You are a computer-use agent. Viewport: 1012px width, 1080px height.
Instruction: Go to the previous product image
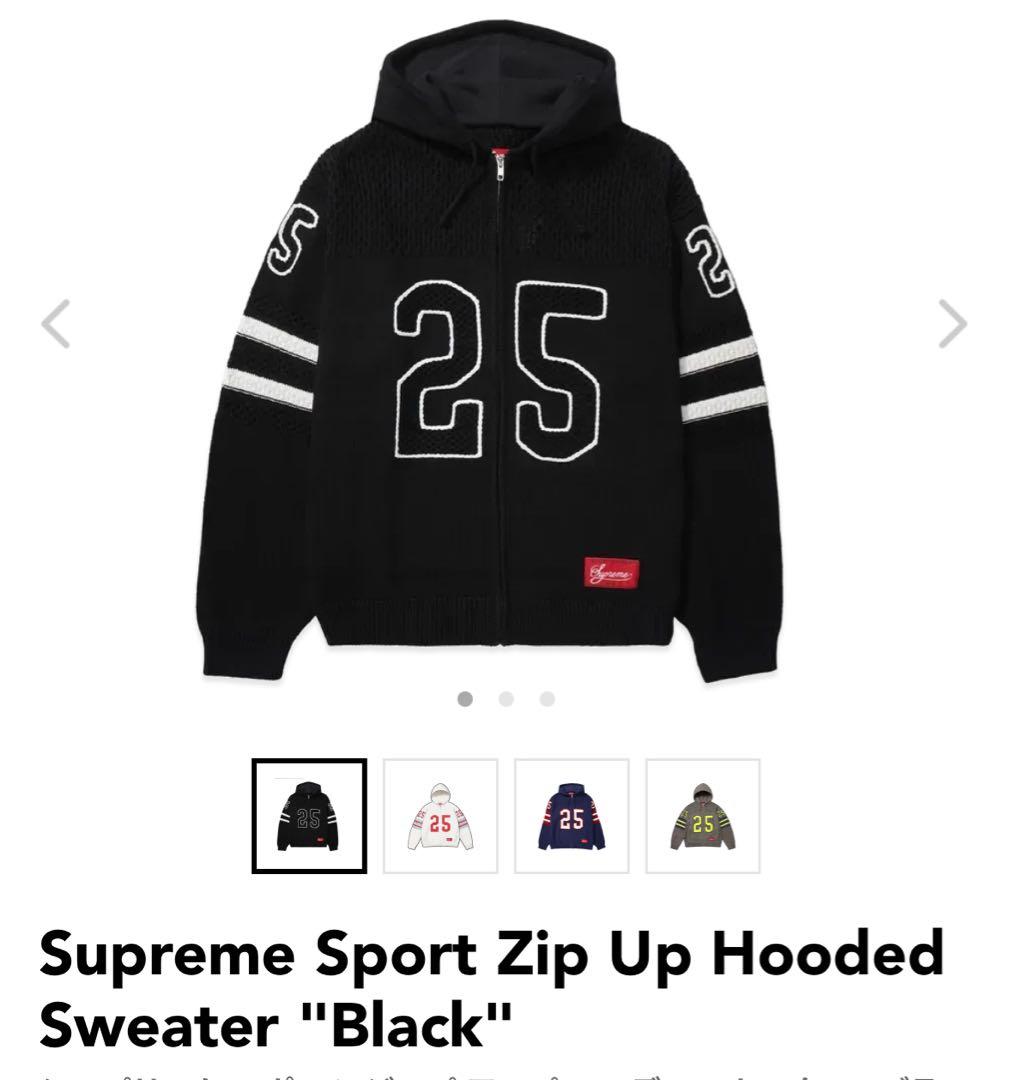(56, 325)
